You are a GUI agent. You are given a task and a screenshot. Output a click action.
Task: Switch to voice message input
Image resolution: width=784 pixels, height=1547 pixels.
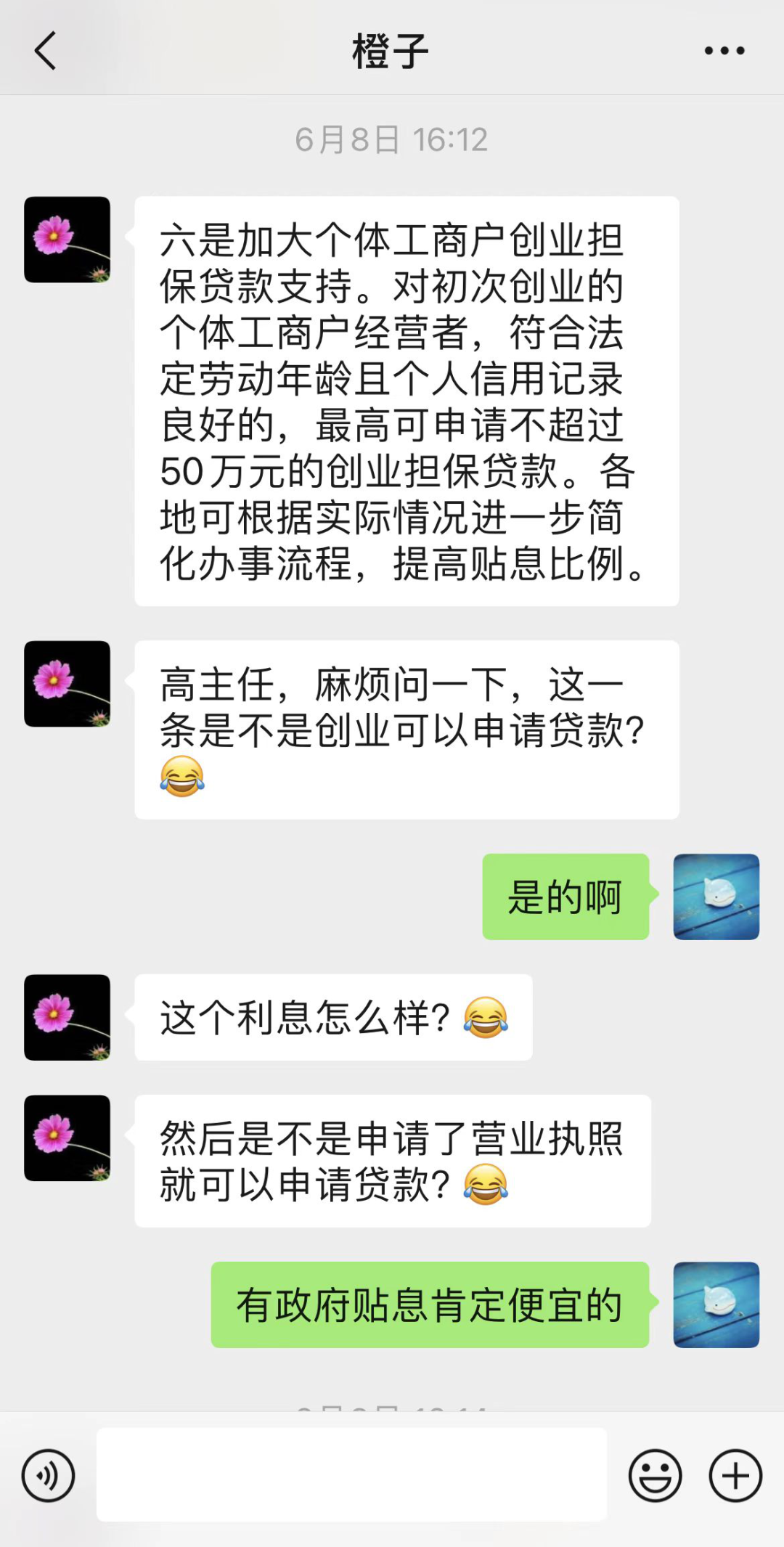point(48,1476)
